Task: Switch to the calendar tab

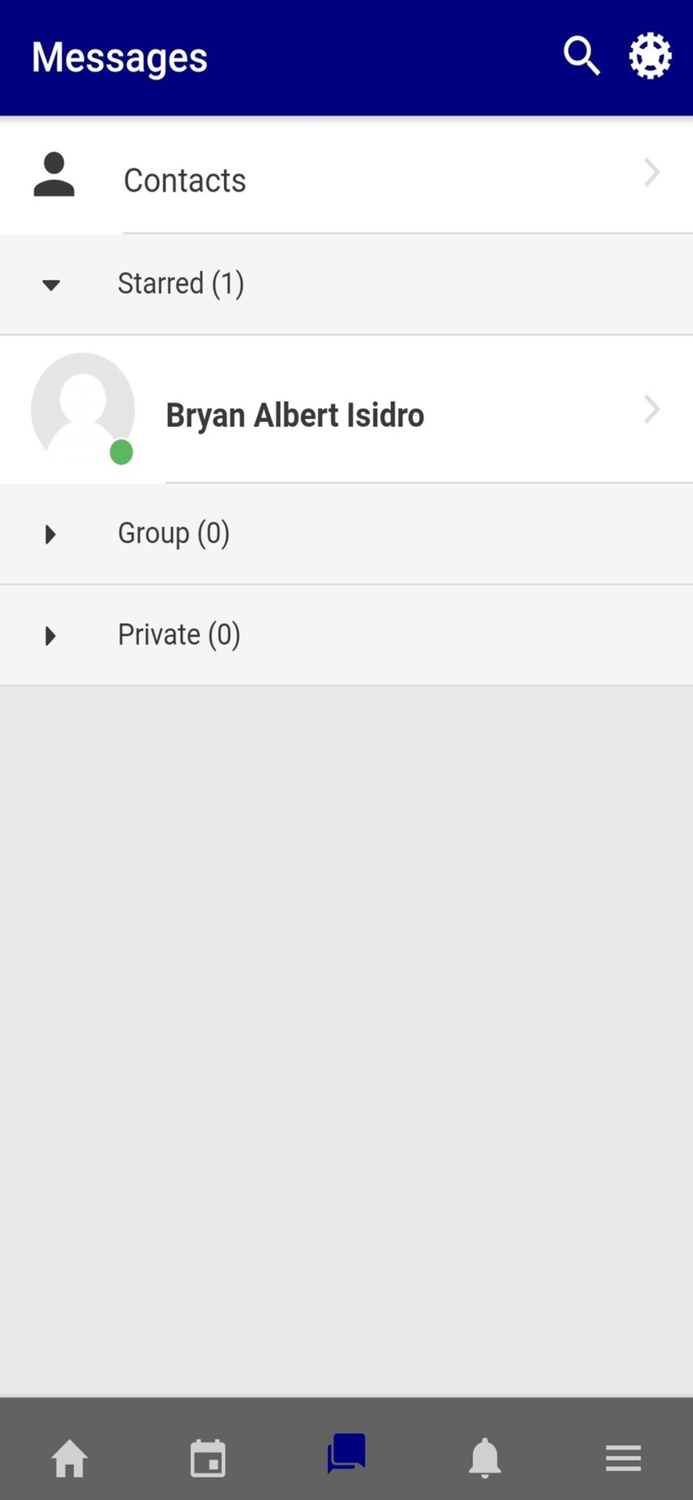Action: [x=208, y=1459]
